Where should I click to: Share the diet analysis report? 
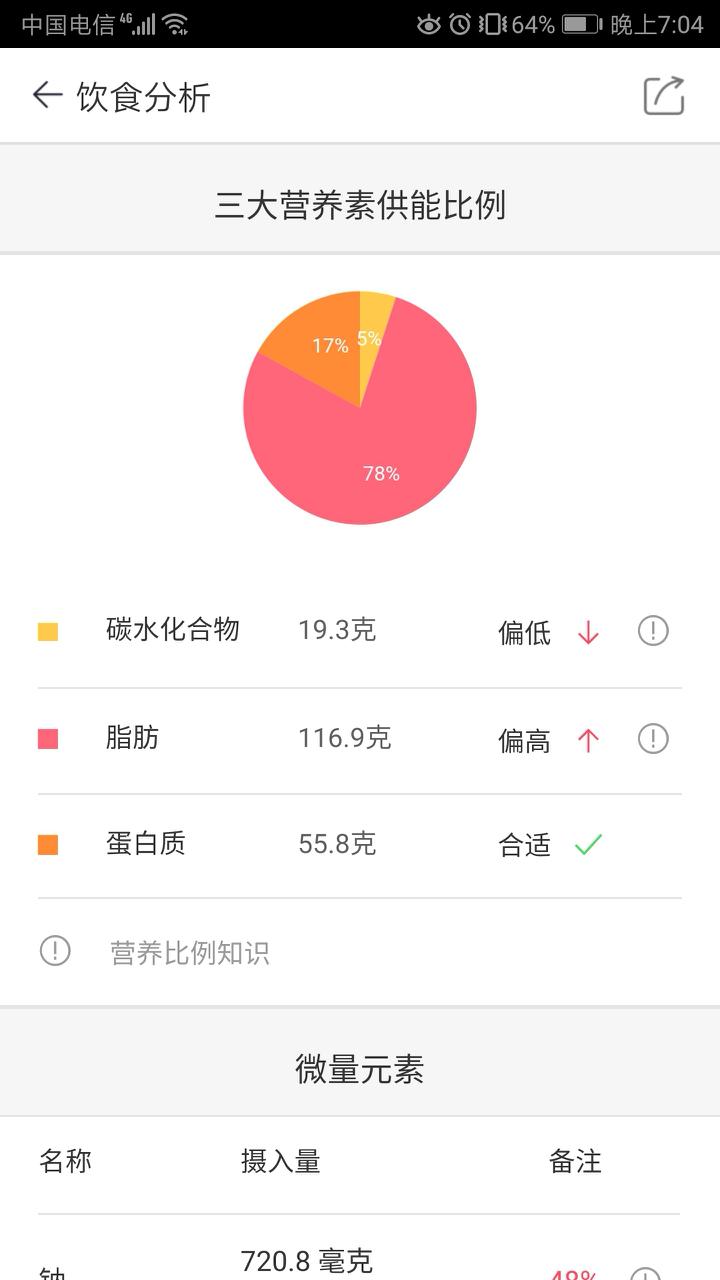point(664,96)
